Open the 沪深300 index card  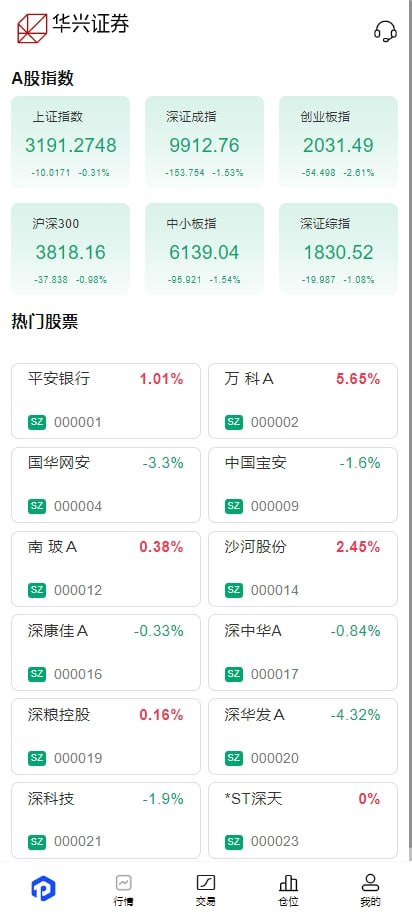pyautogui.click(x=71, y=249)
